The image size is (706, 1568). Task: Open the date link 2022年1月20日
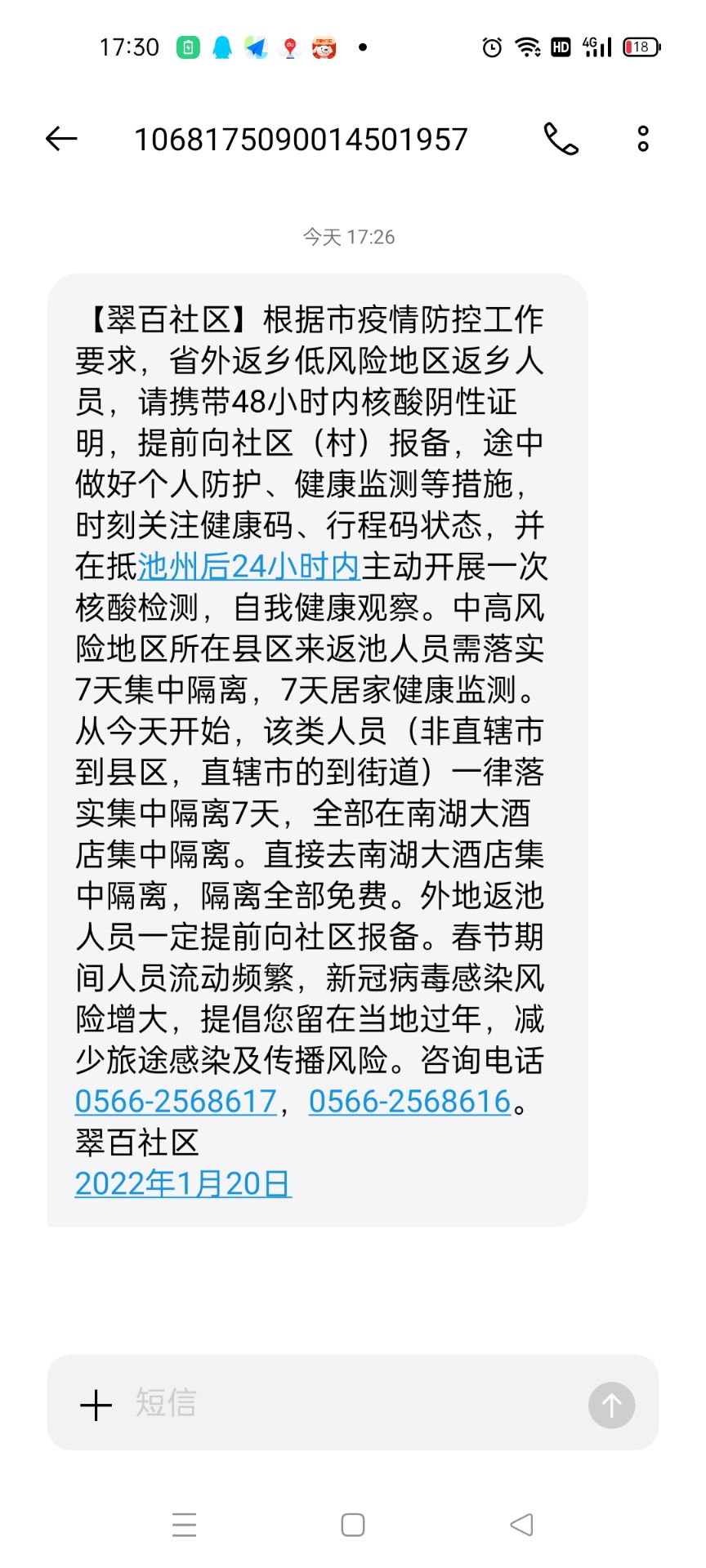(x=183, y=1183)
